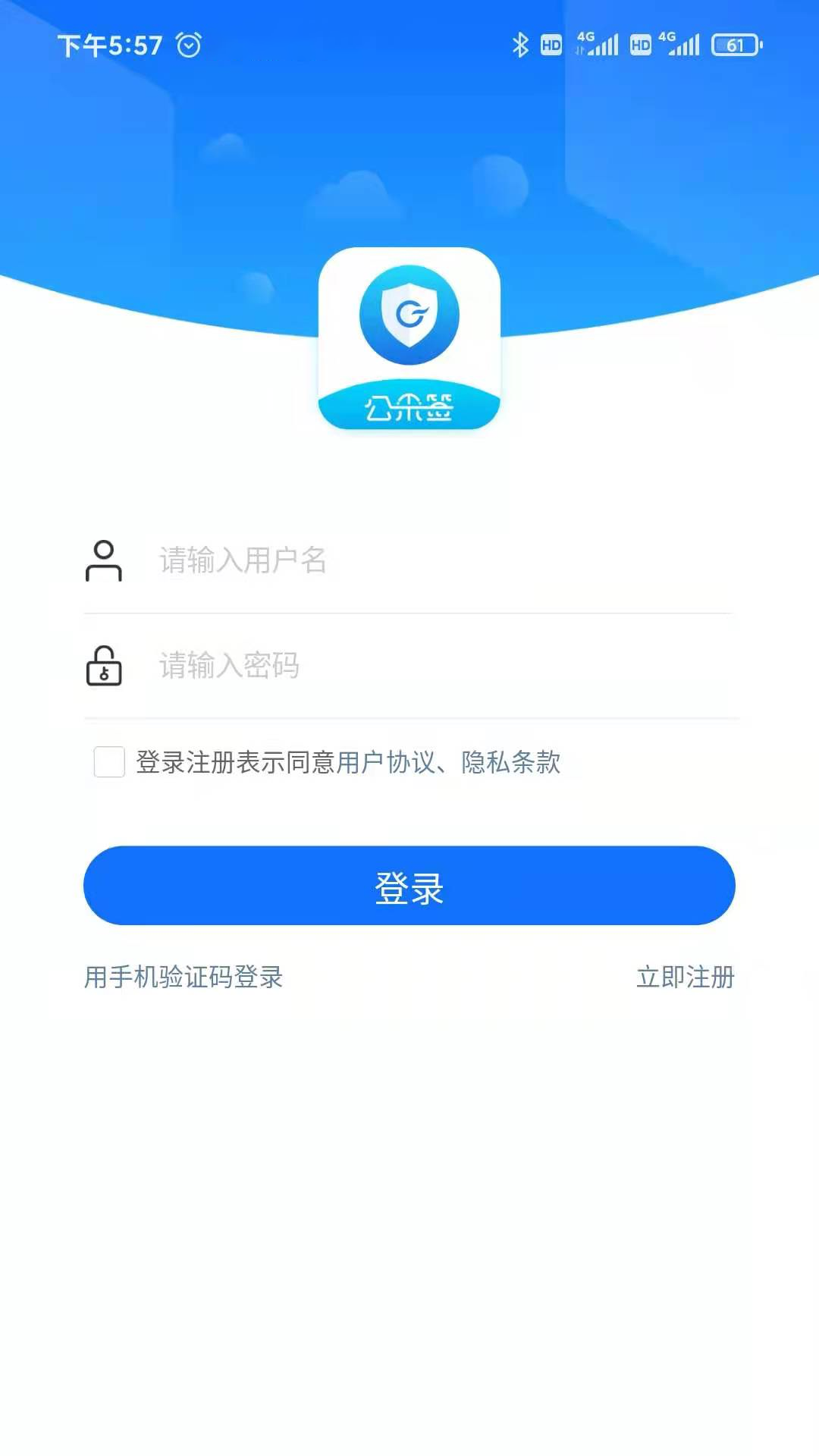This screenshot has height=1456, width=819.
Task: Tap the 下午5:57 time display
Action: (x=111, y=45)
